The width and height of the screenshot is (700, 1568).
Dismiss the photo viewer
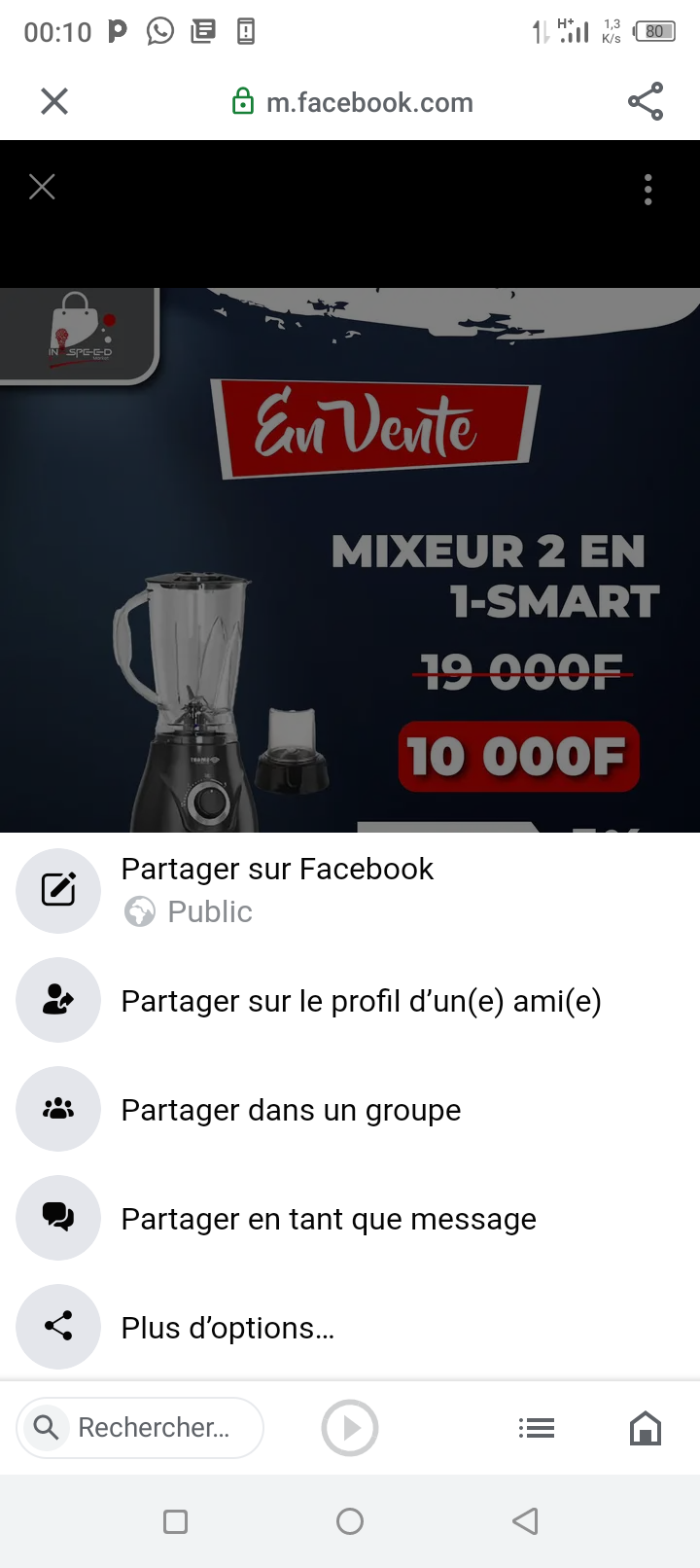click(42, 187)
